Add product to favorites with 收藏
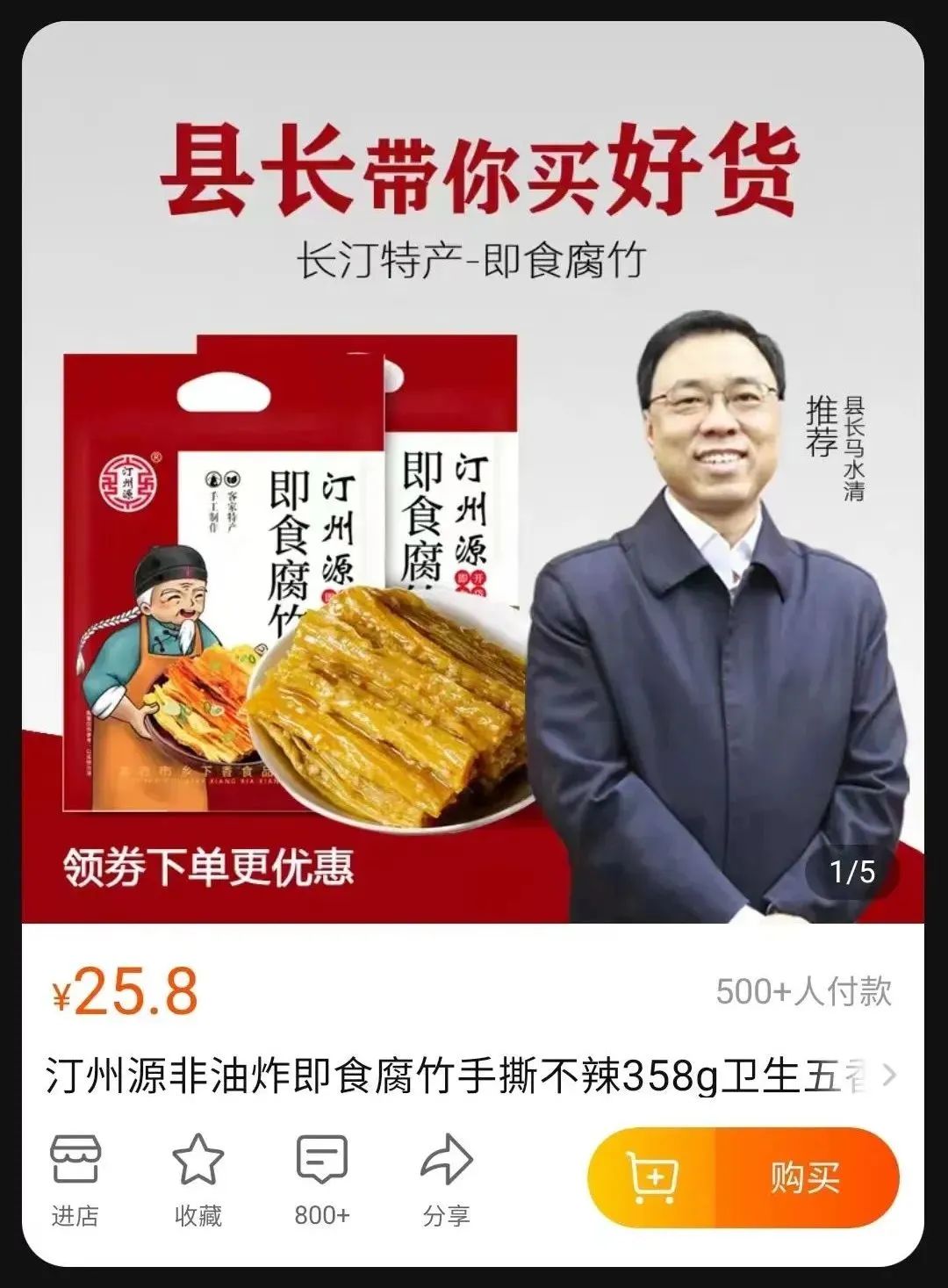 click(x=197, y=1178)
